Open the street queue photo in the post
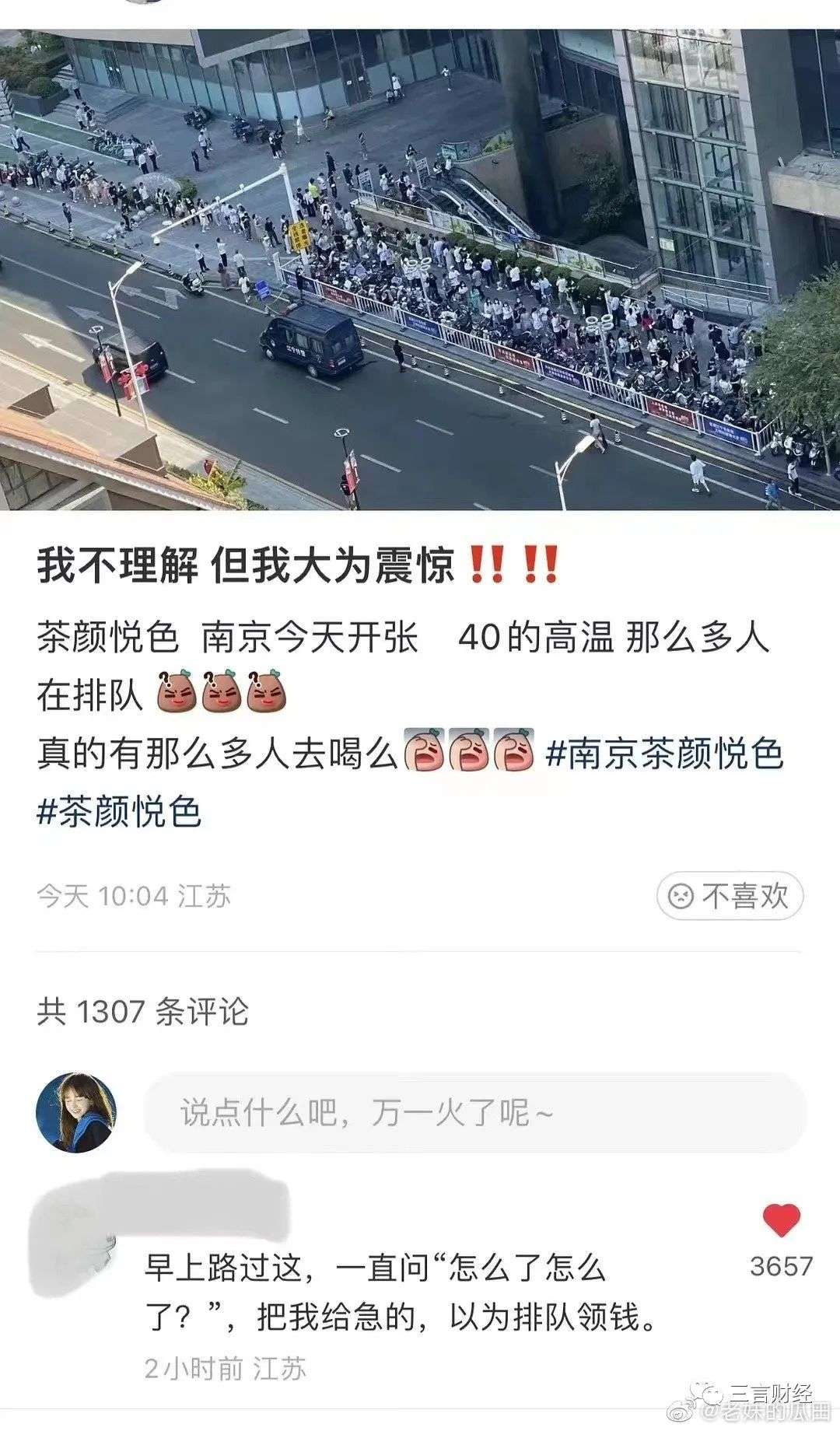 420,268
